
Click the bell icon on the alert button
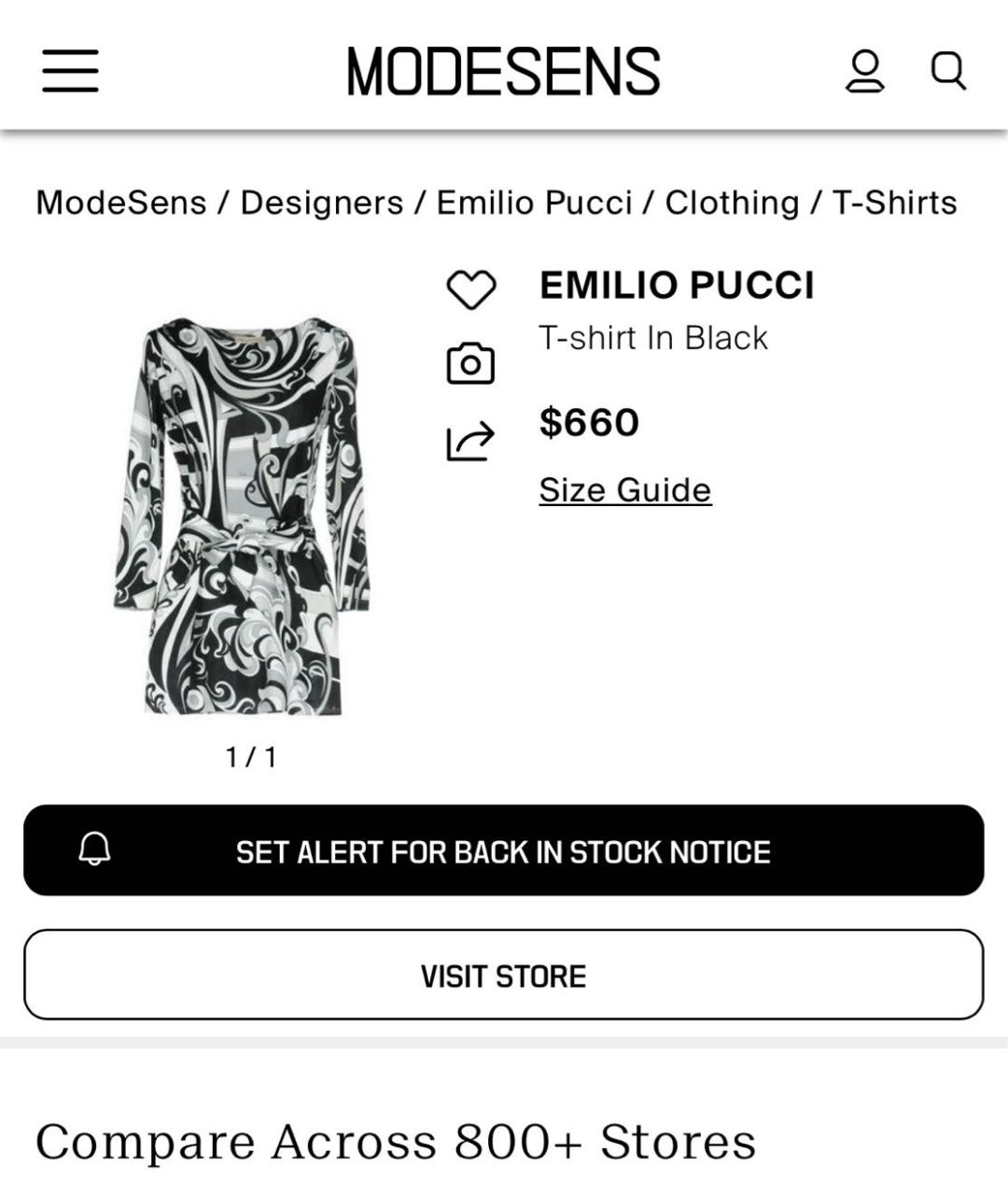point(96,851)
